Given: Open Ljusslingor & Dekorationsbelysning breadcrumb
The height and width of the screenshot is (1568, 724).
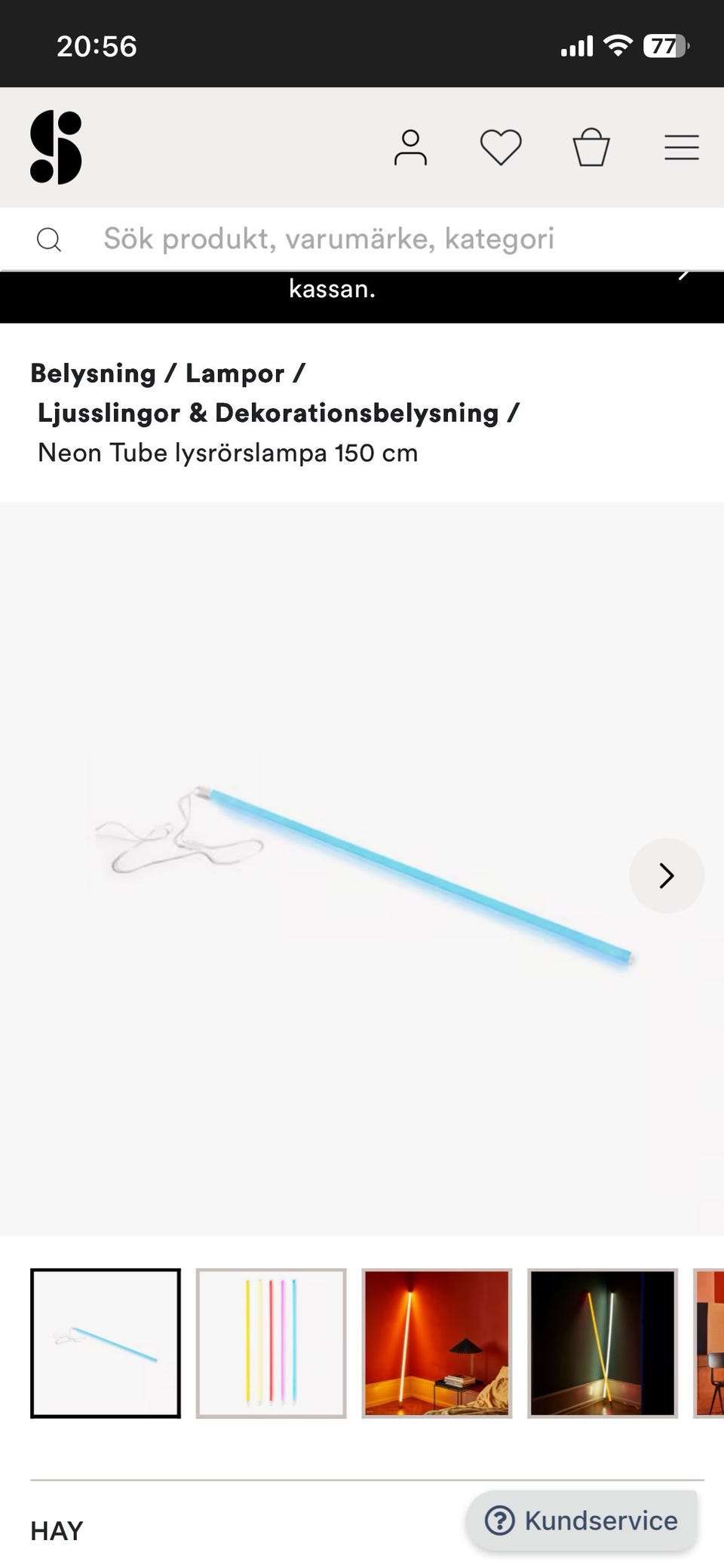Looking at the screenshot, I should pyautogui.click(x=268, y=413).
